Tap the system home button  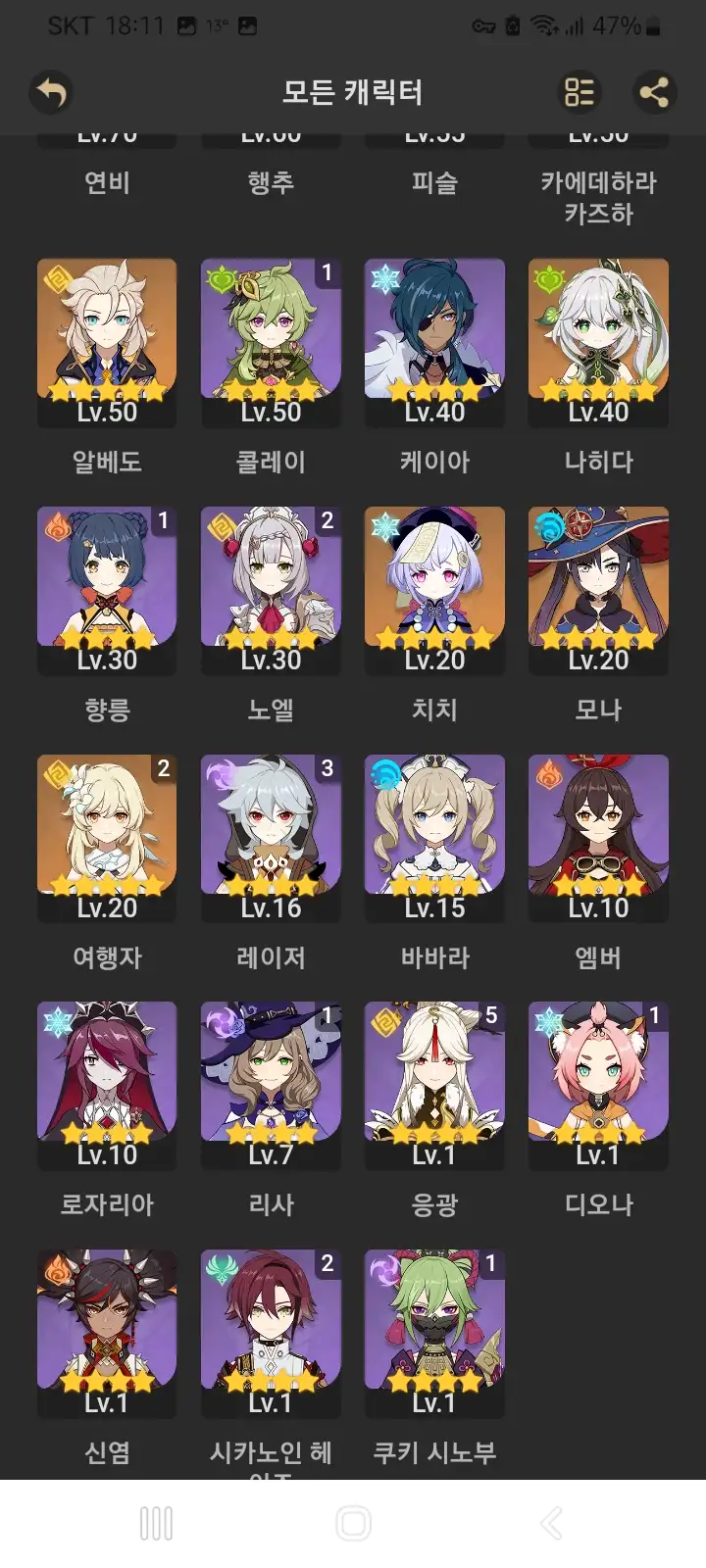[353, 1524]
